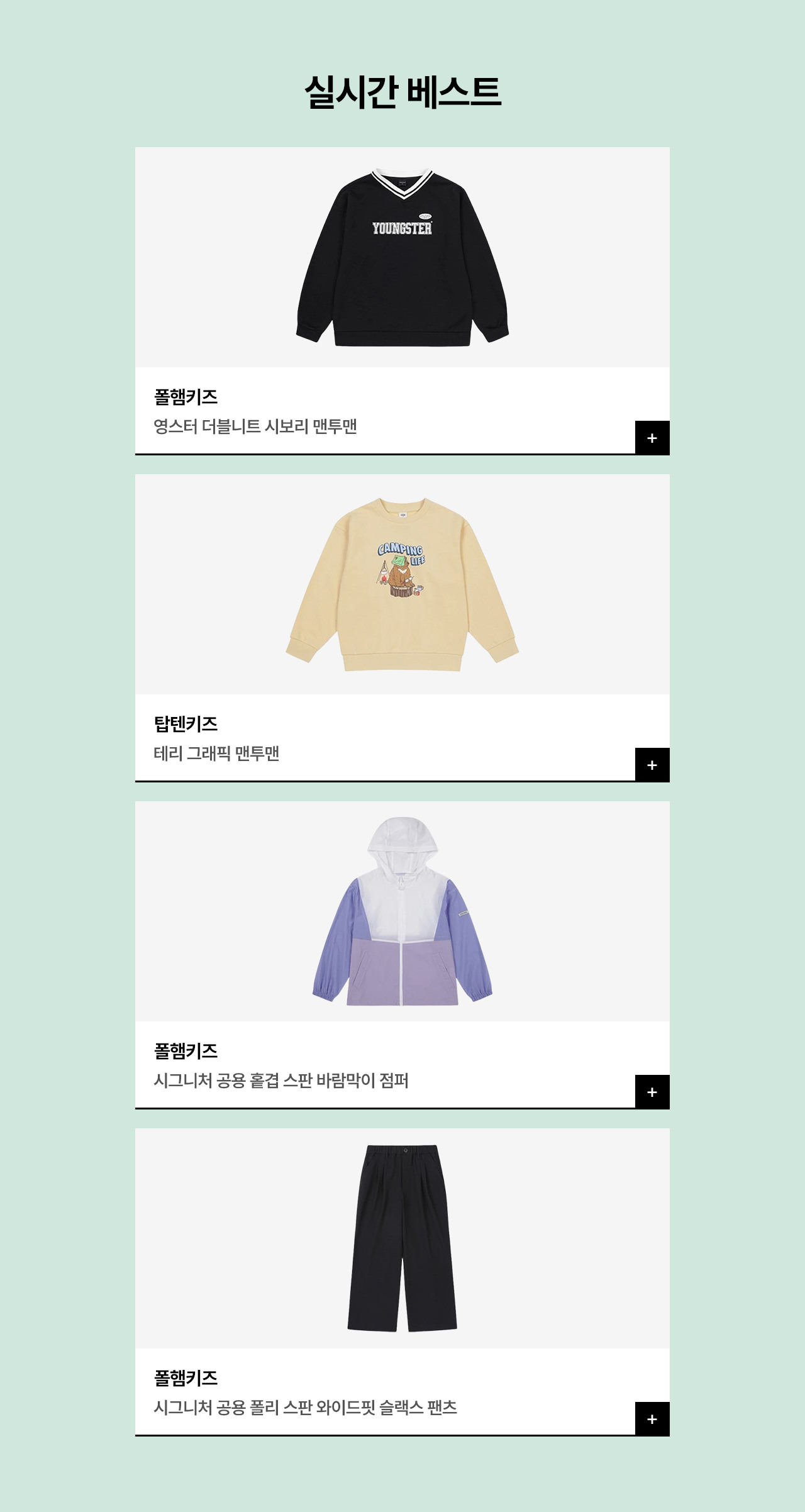Tap the plus button on 와이드핏 슬랙스 팬츠

(652, 1419)
